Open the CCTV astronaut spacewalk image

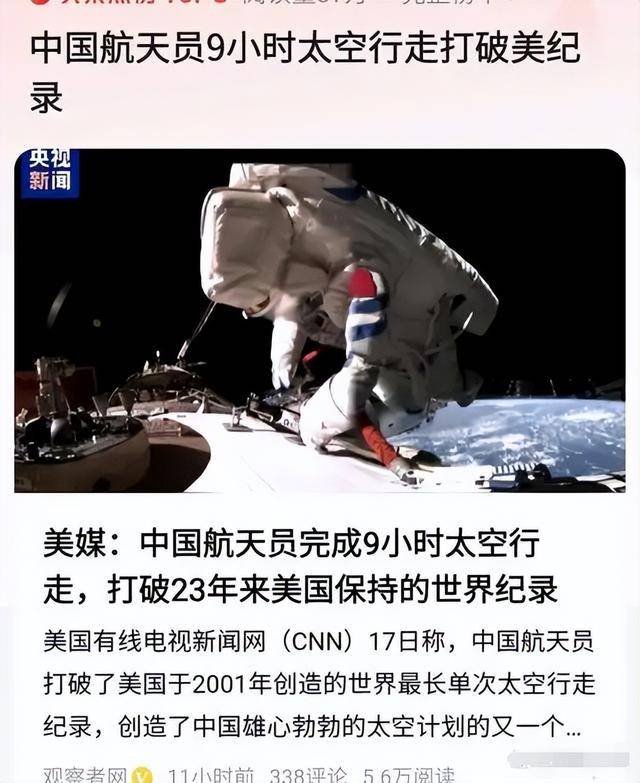(320, 320)
